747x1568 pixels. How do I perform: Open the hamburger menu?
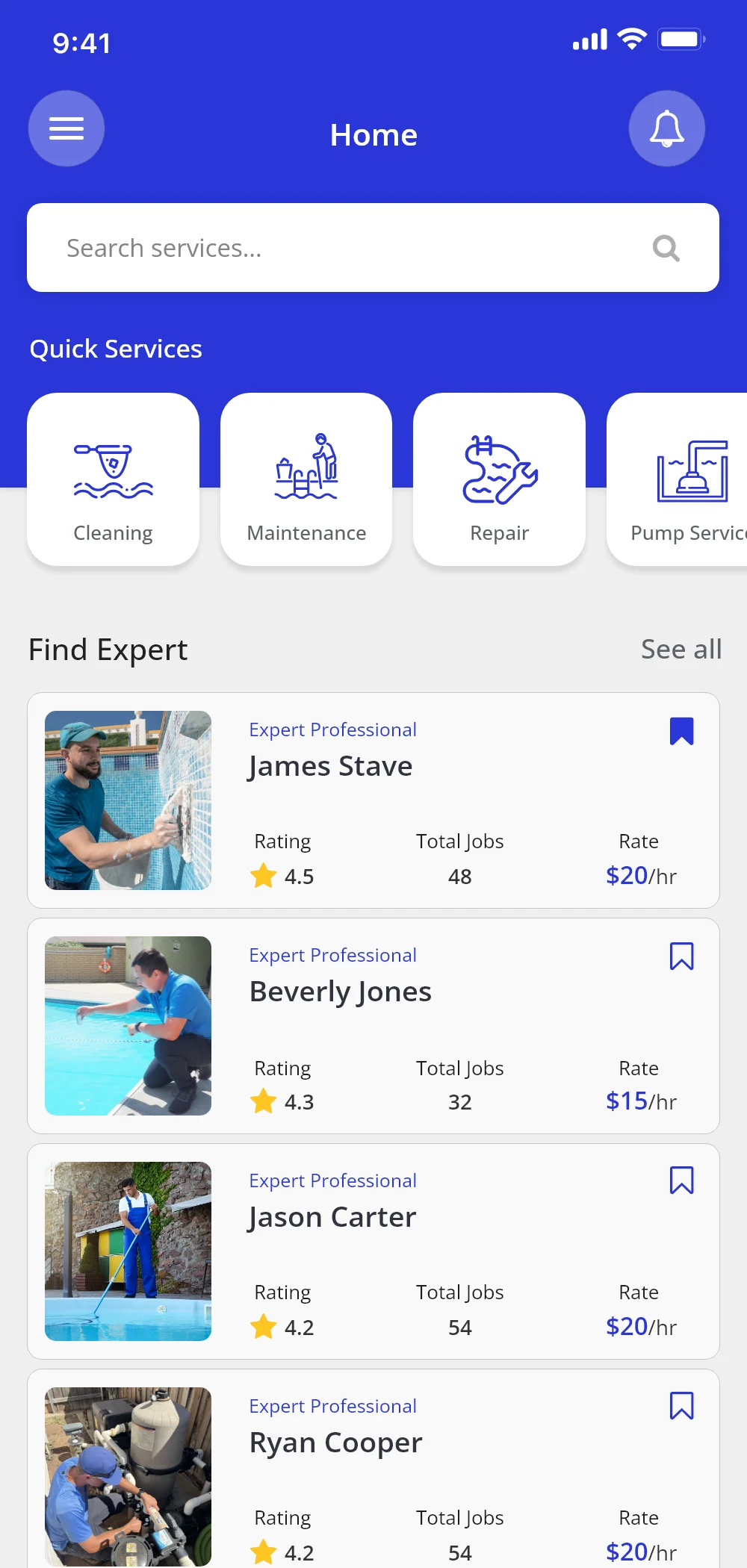click(x=66, y=128)
